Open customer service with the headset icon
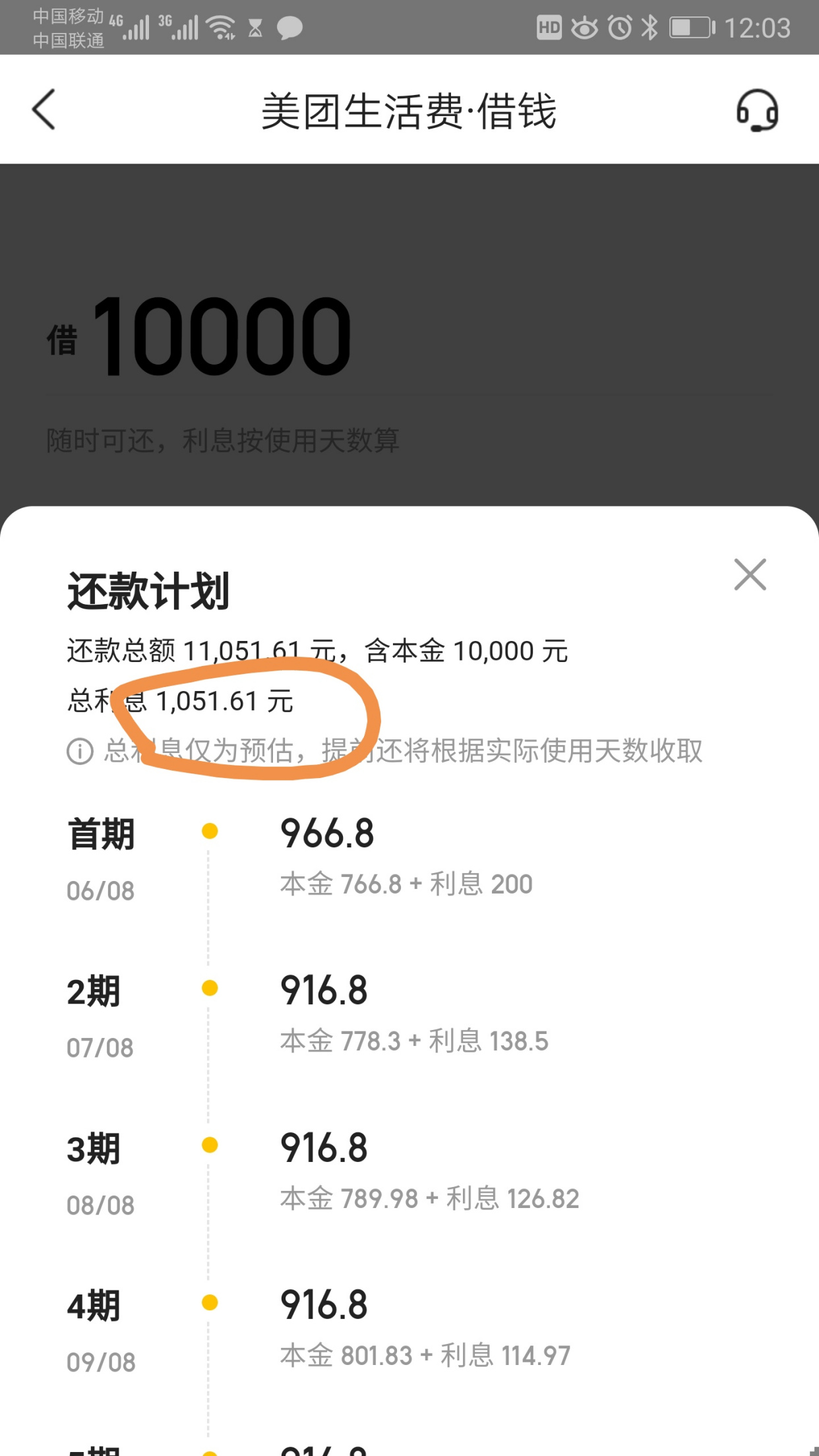Screen dimensions: 819x1456 pyautogui.click(x=757, y=110)
